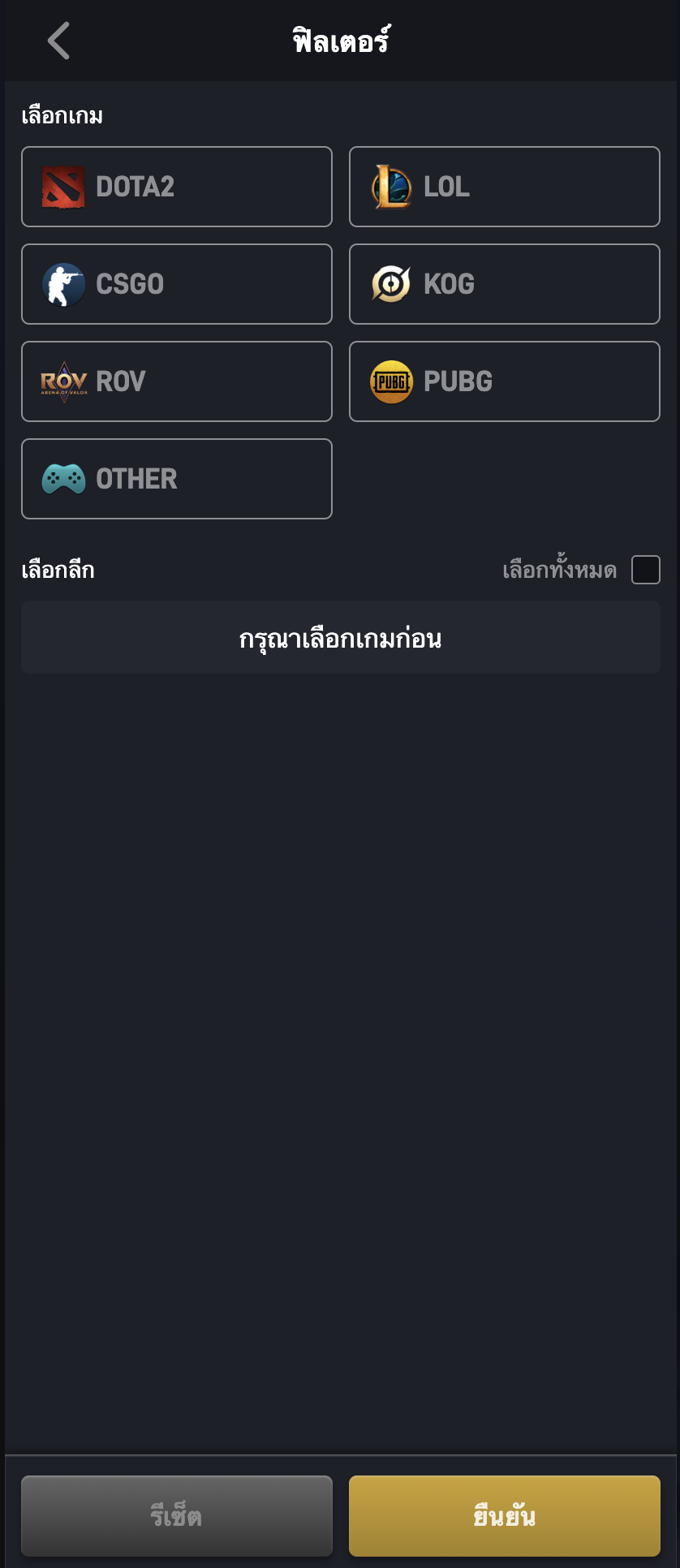Viewport: 680px width, 1568px height.
Task: Check the เลือกทั้งหมด select-all box
Action: pyautogui.click(x=645, y=570)
